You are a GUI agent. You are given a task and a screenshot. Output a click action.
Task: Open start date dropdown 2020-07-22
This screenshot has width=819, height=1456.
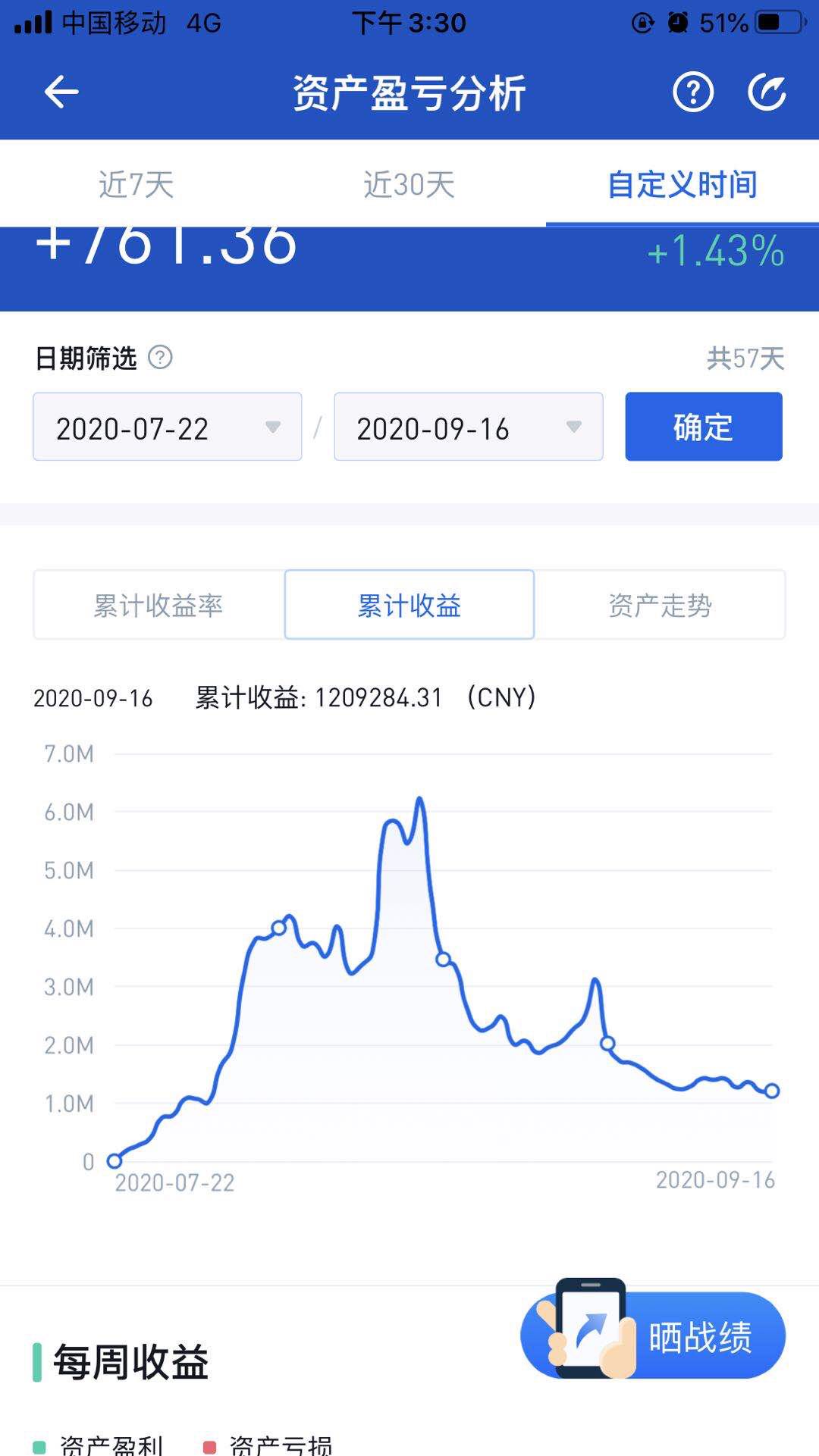coord(168,427)
